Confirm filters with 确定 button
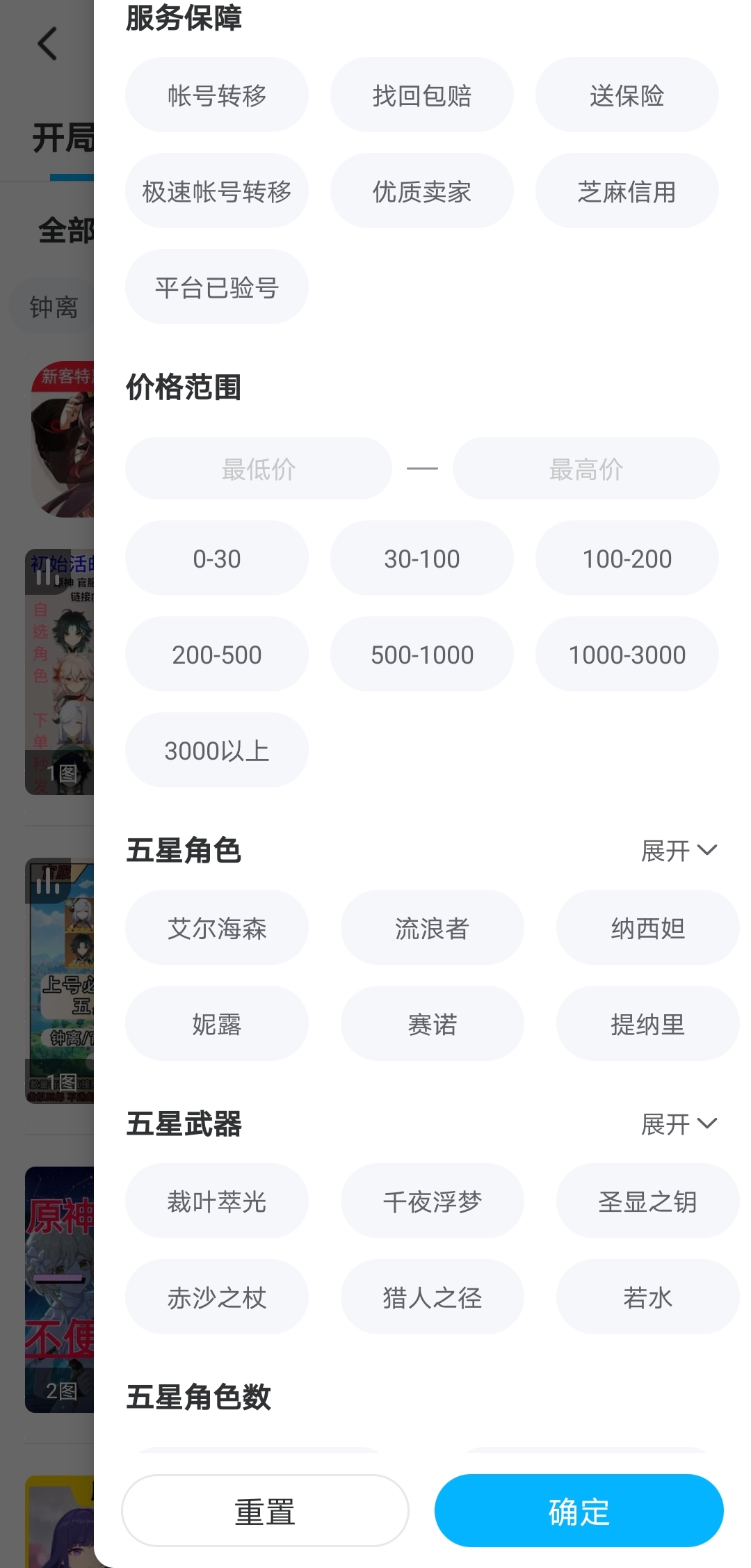This screenshot has height=1568, width=751. pyautogui.click(x=579, y=1512)
